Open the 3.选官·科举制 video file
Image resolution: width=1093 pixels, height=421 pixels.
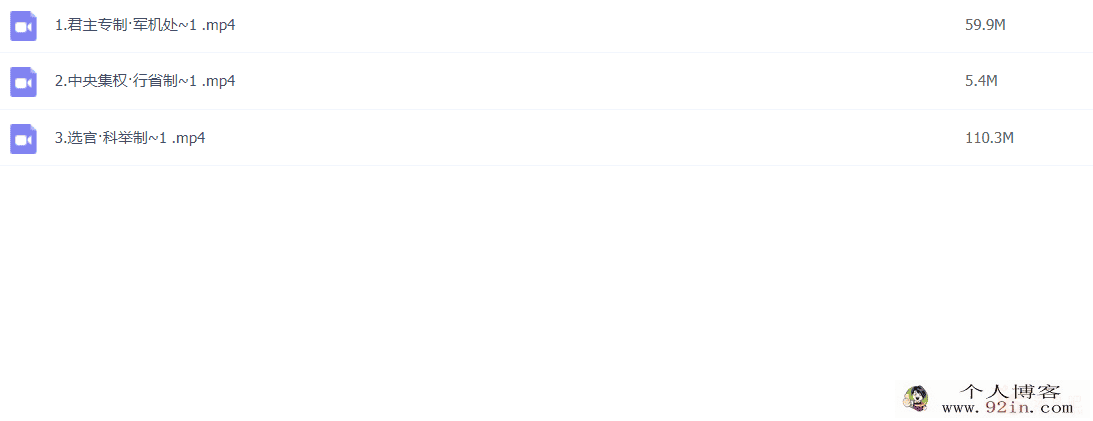click(x=130, y=139)
